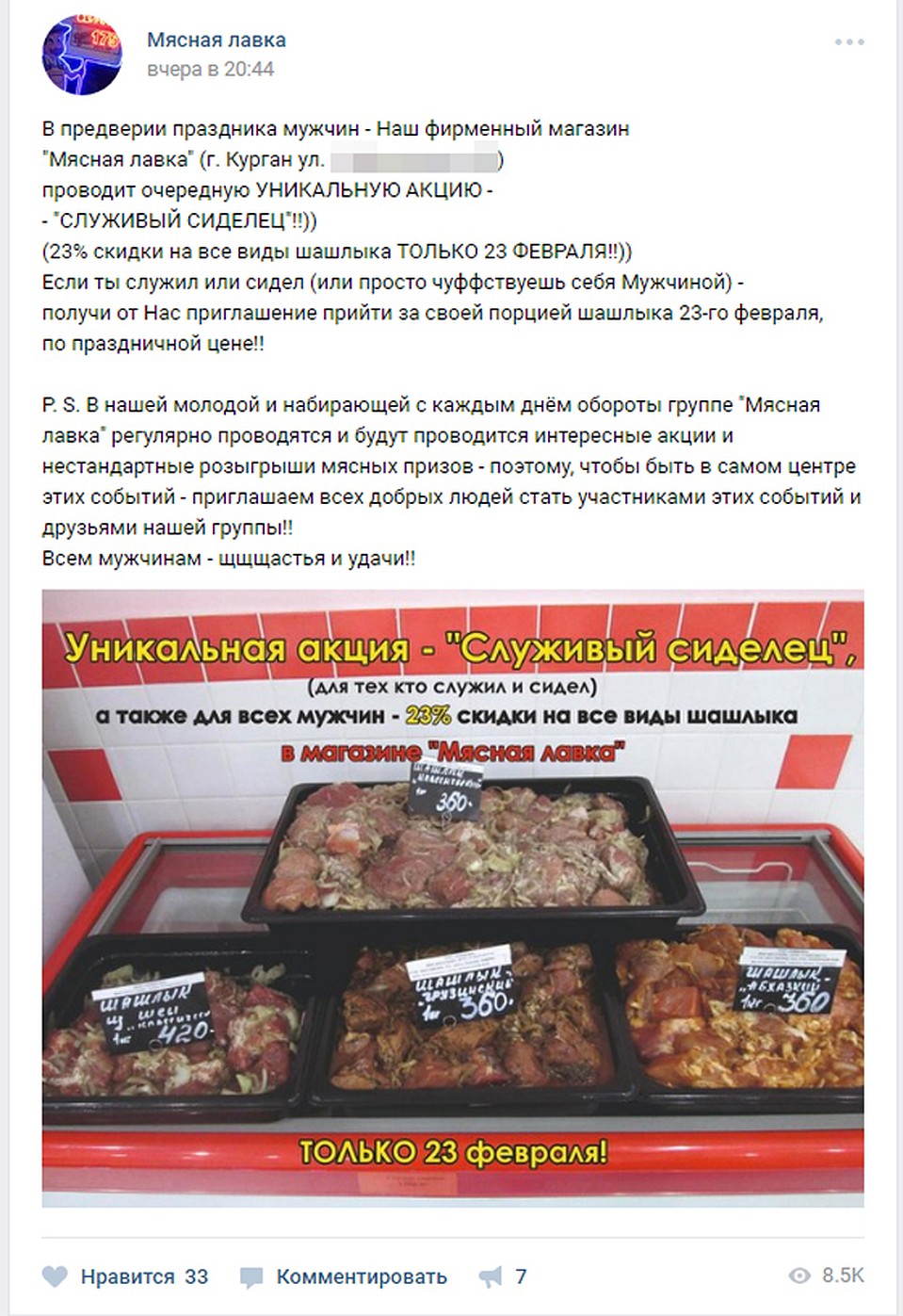This screenshot has height=1316, width=903.
Task: Open the shashlik promo photo
Action: tap(452, 898)
